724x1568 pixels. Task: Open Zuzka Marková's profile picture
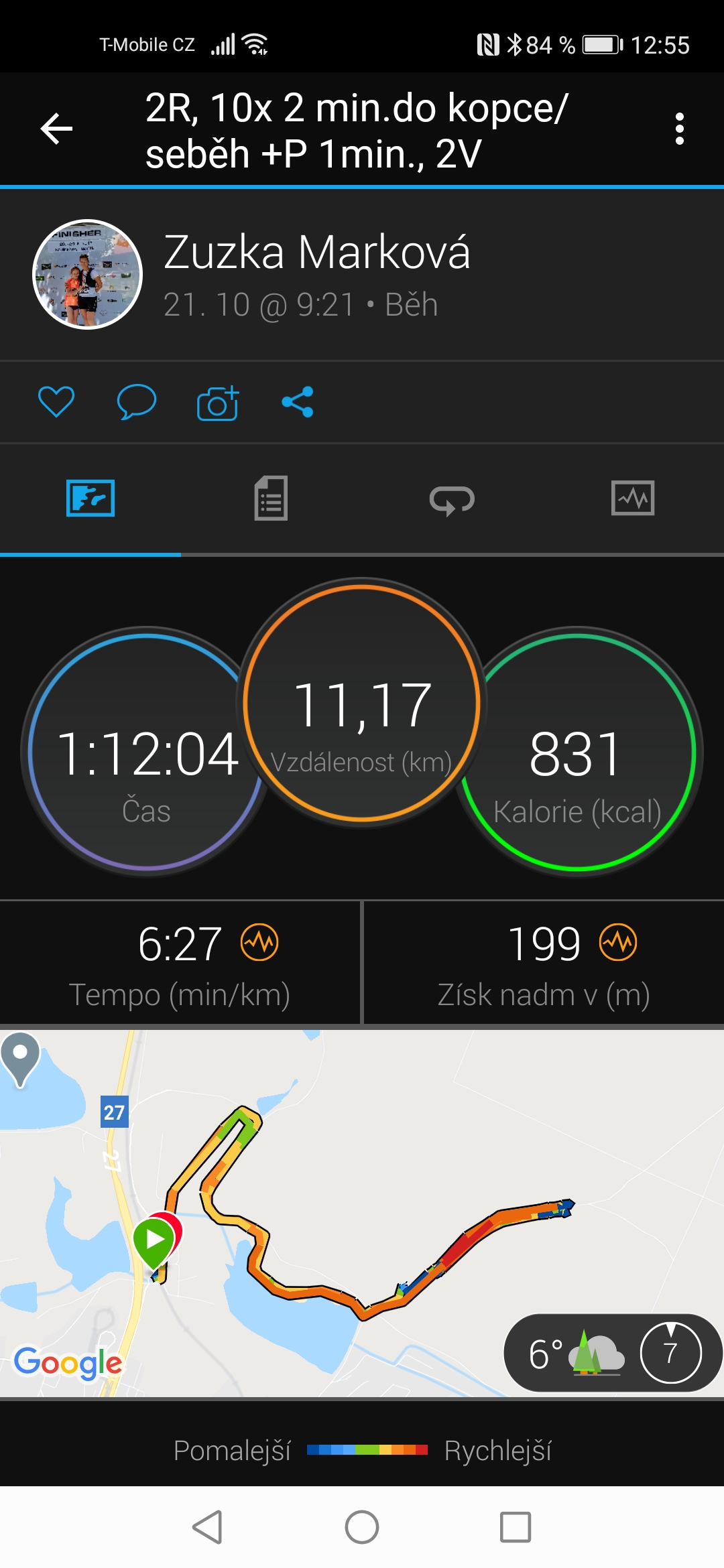88,275
